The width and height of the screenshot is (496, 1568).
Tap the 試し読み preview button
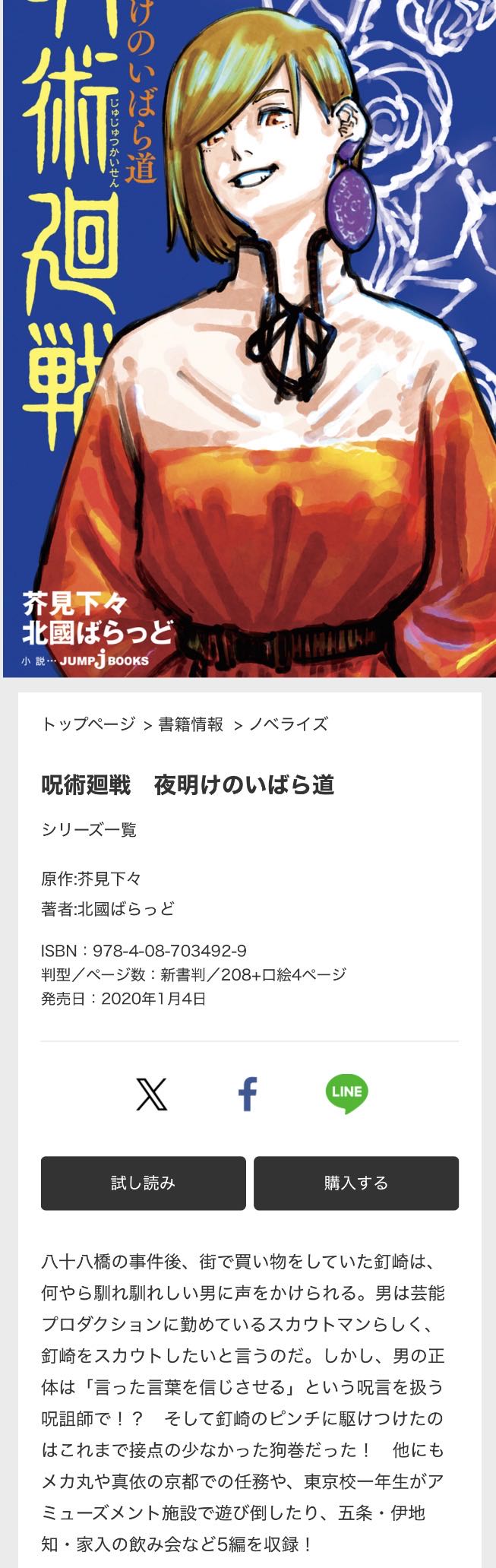144,1183
